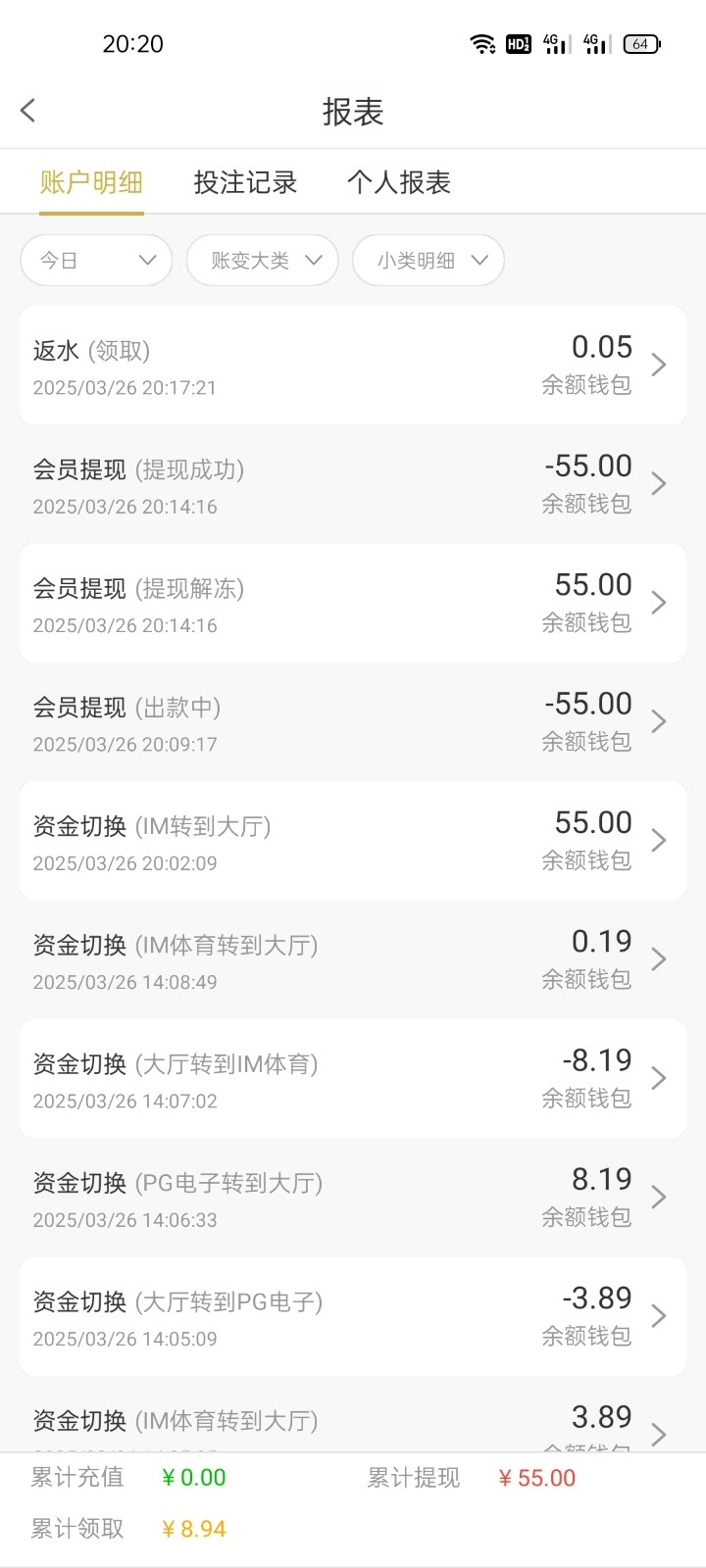This screenshot has width=706, height=1568.
Task: View the 资金切换 (大厅转到PG电子) record
Action: 353,1316
